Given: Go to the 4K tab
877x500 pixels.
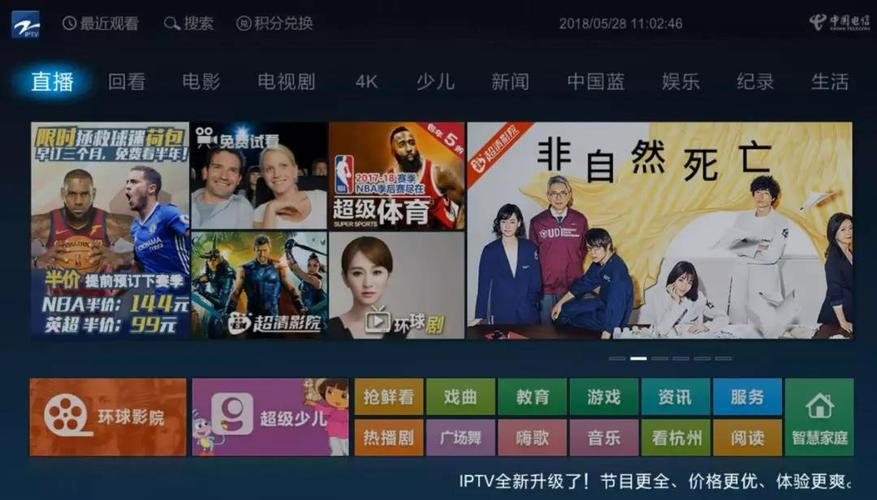Looking at the screenshot, I should [366, 82].
